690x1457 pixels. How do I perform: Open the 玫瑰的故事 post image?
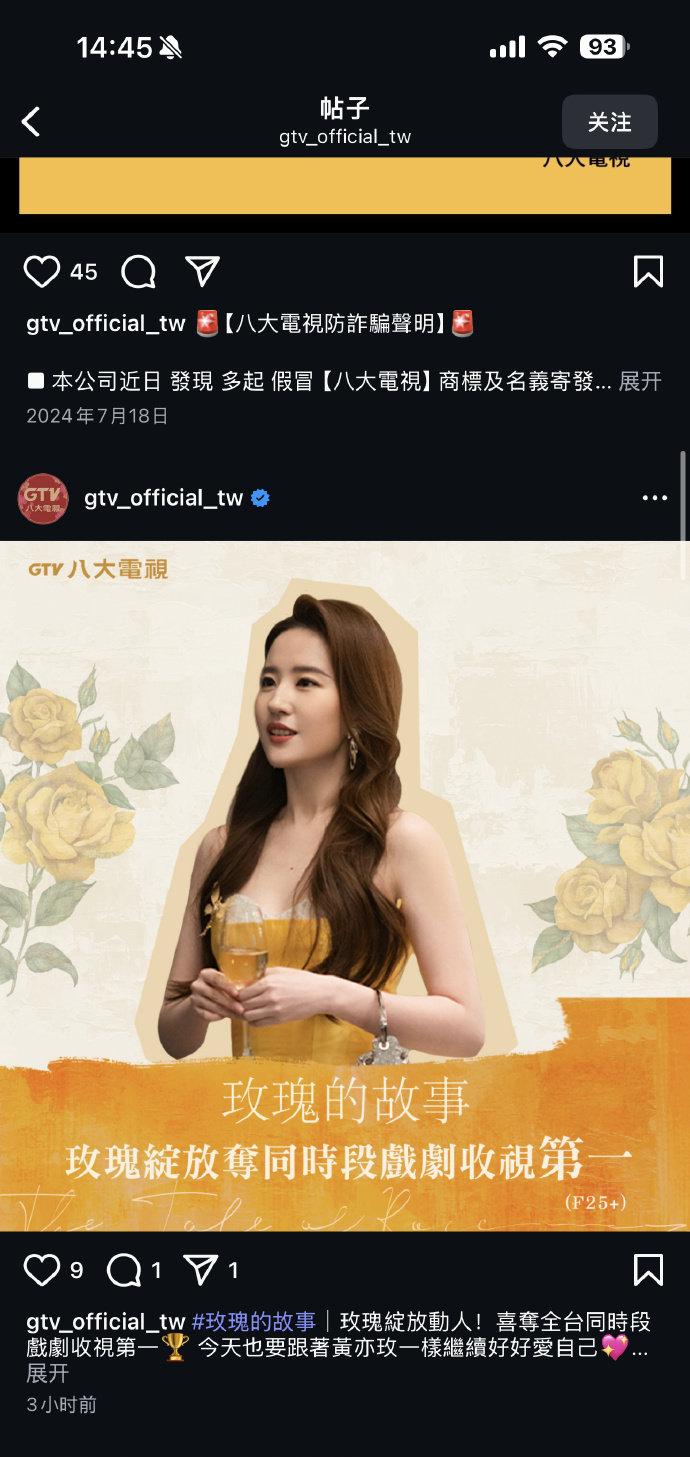pyautogui.click(x=345, y=886)
